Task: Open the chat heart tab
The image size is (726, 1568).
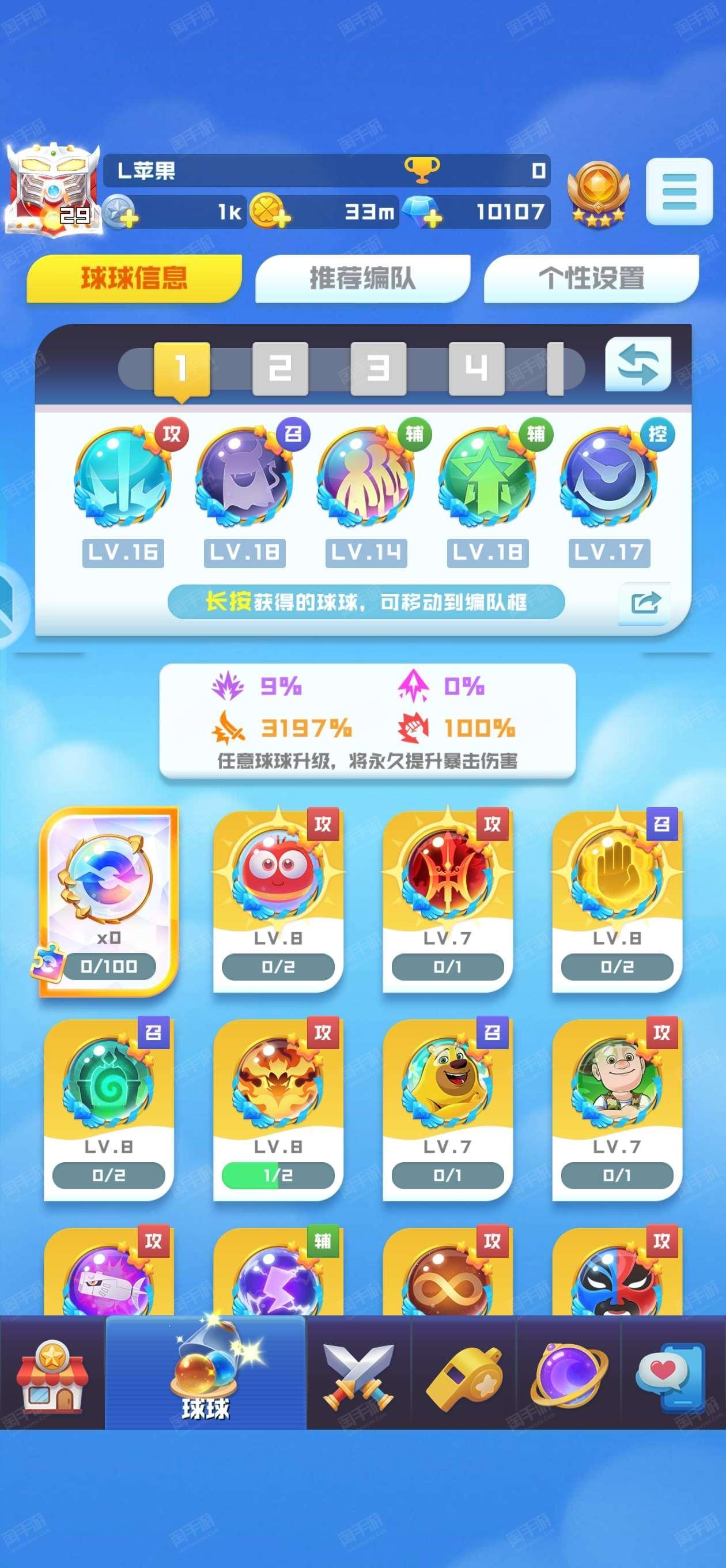Action: (x=672, y=1376)
